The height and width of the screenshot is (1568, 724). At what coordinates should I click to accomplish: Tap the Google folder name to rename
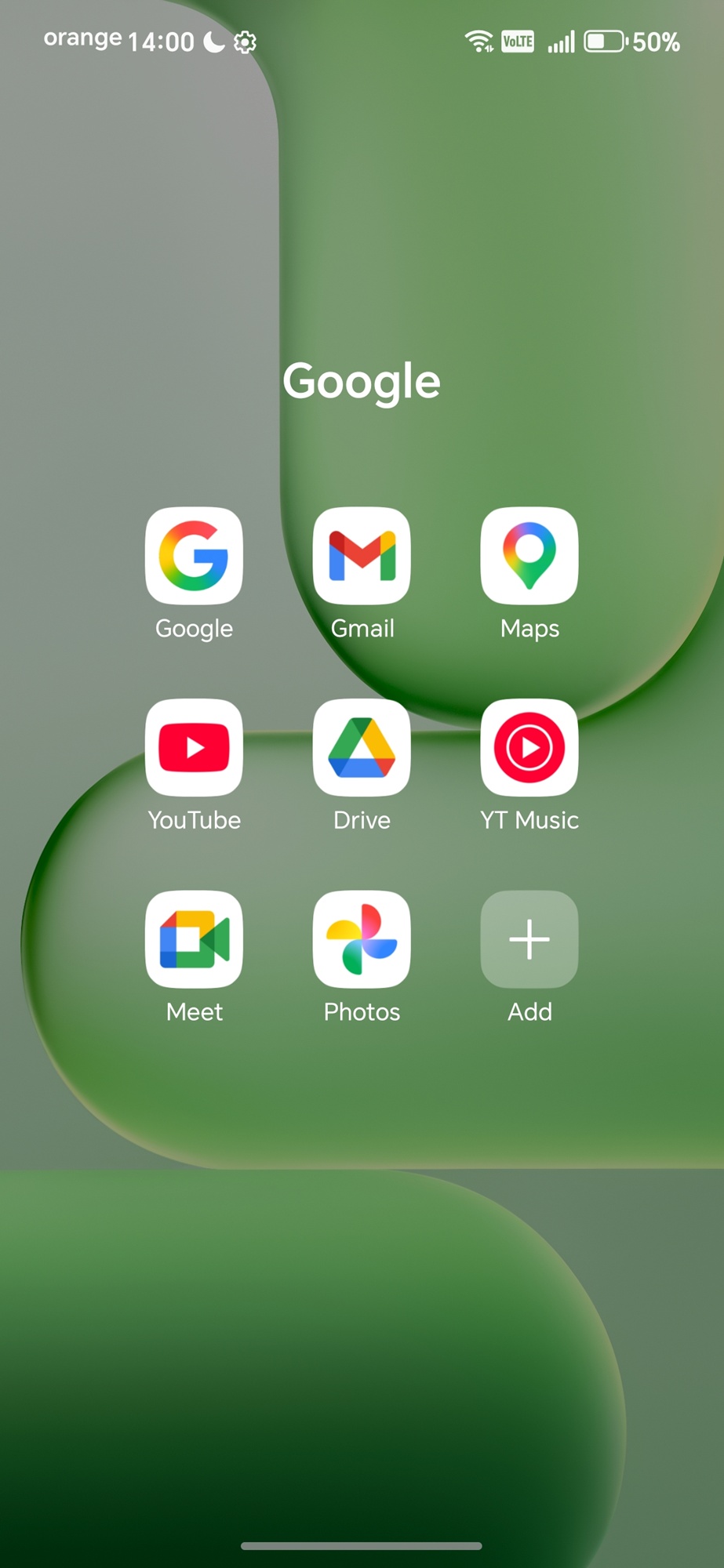click(362, 382)
